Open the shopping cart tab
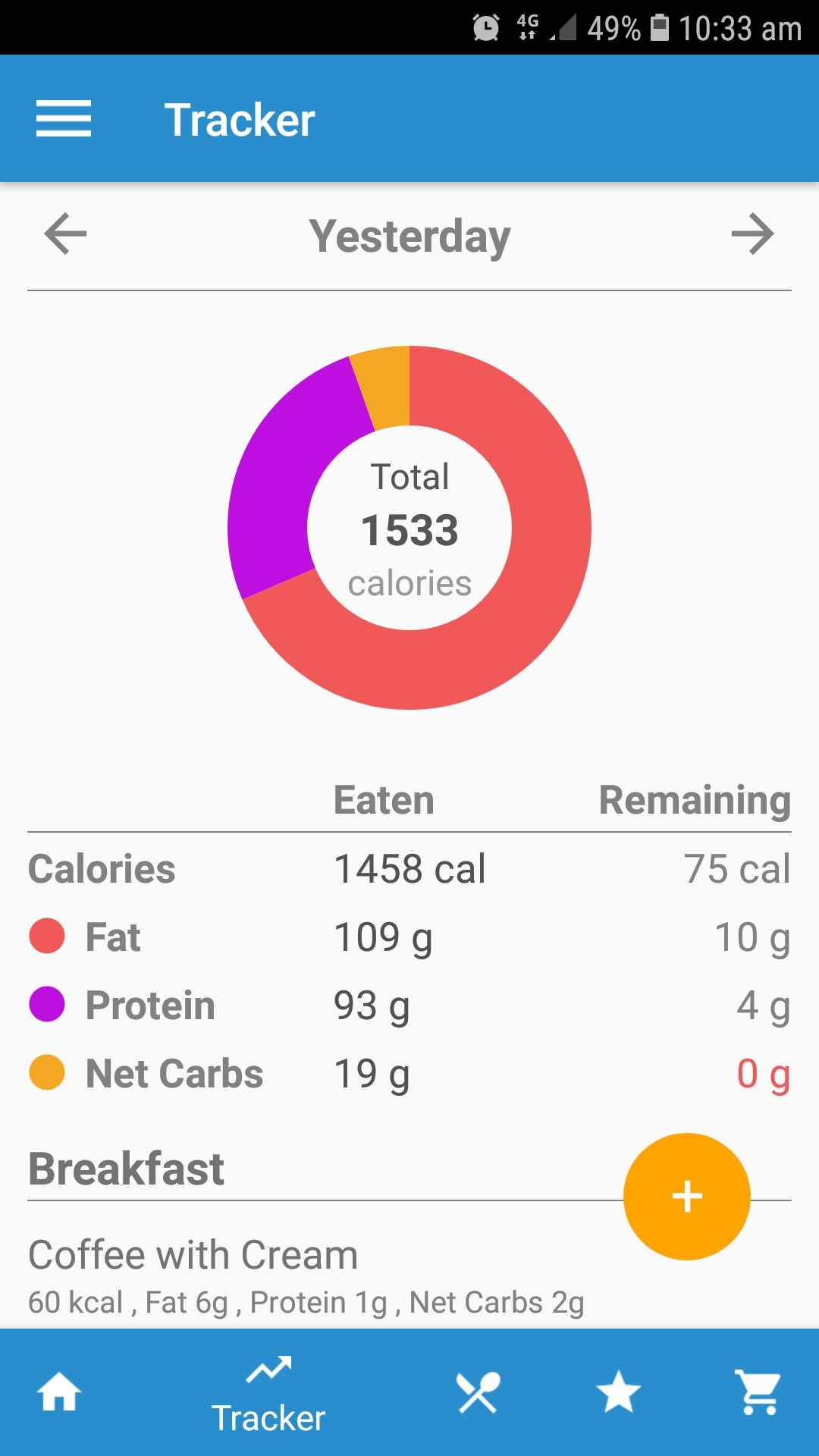This screenshot has width=819, height=1456. point(759,1392)
